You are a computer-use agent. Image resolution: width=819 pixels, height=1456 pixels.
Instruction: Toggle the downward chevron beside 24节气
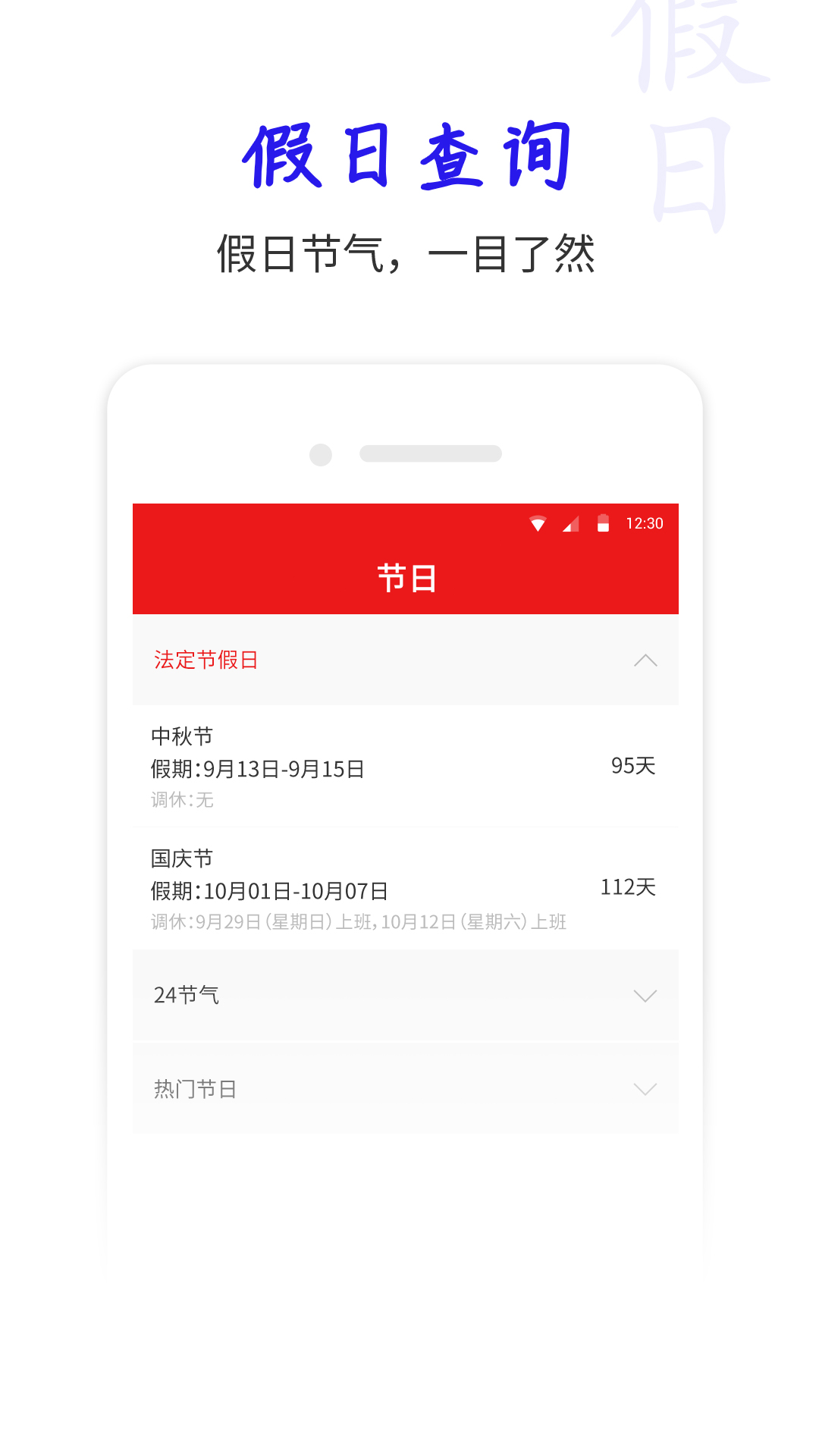[645, 996]
